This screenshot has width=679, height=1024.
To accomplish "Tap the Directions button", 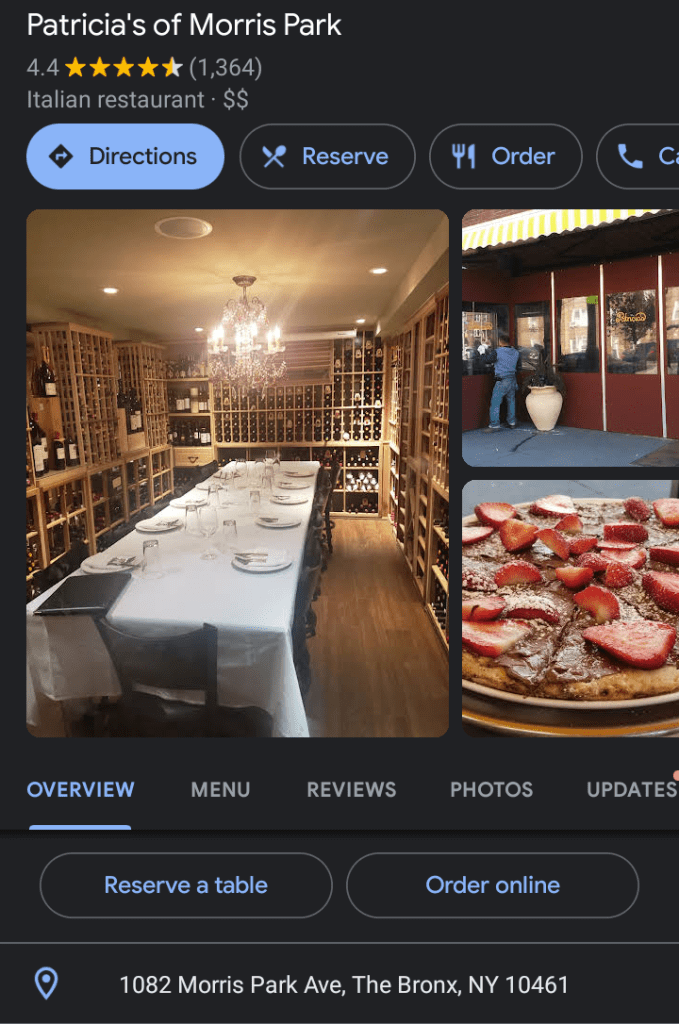I will 125,157.
